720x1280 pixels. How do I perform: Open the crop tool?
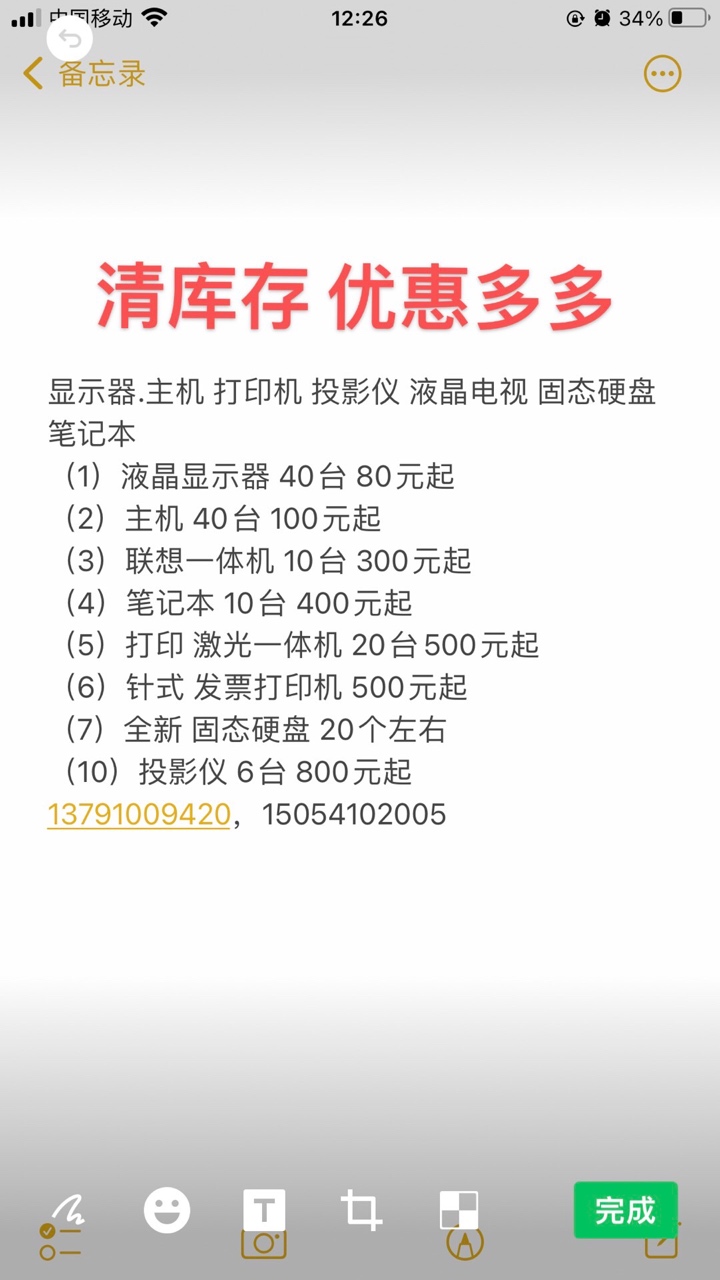(x=361, y=1210)
